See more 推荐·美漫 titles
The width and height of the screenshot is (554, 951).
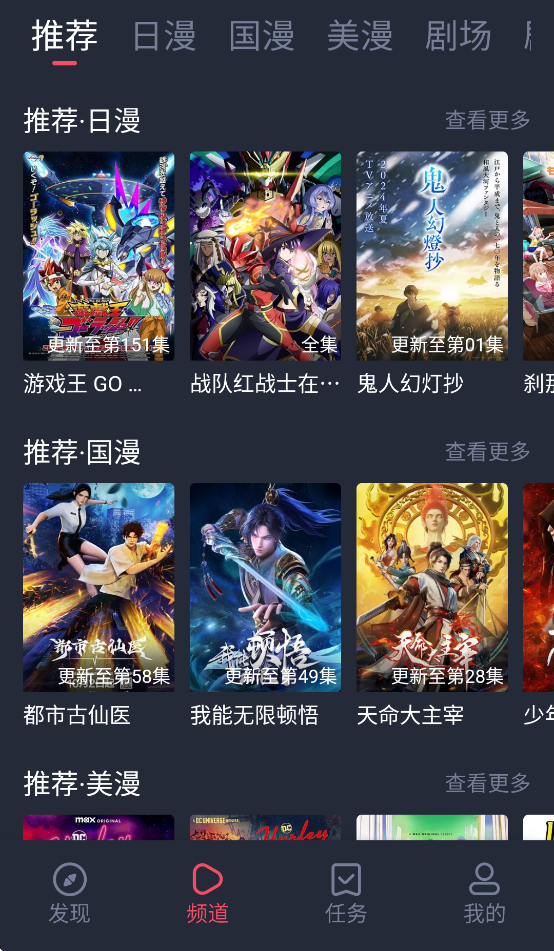[x=487, y=783]
